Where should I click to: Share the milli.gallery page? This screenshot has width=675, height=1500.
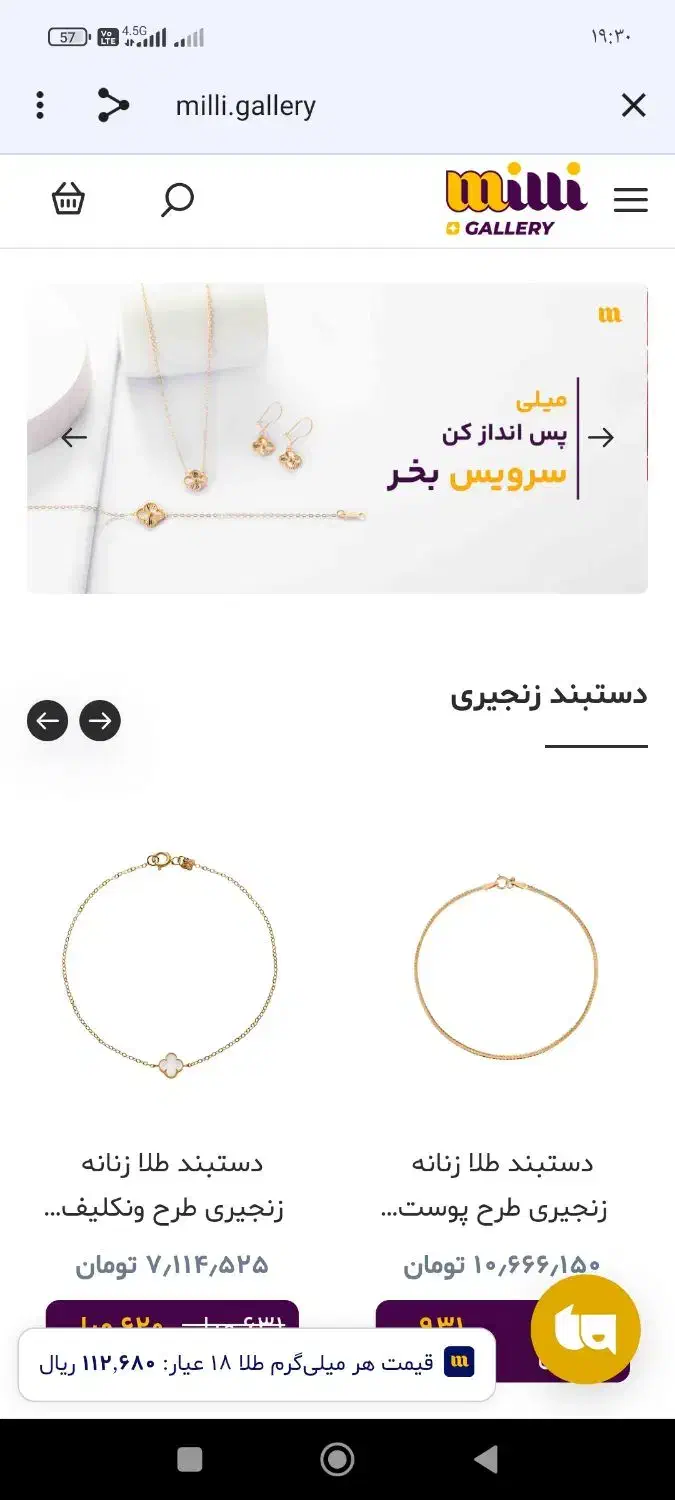pos(113,105)
